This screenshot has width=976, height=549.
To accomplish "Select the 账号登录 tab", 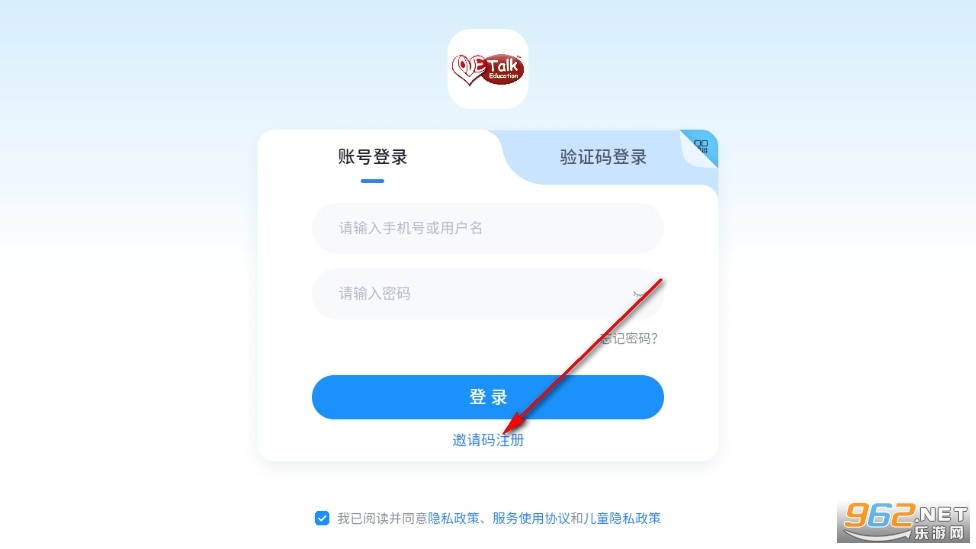I will (372, 157).
